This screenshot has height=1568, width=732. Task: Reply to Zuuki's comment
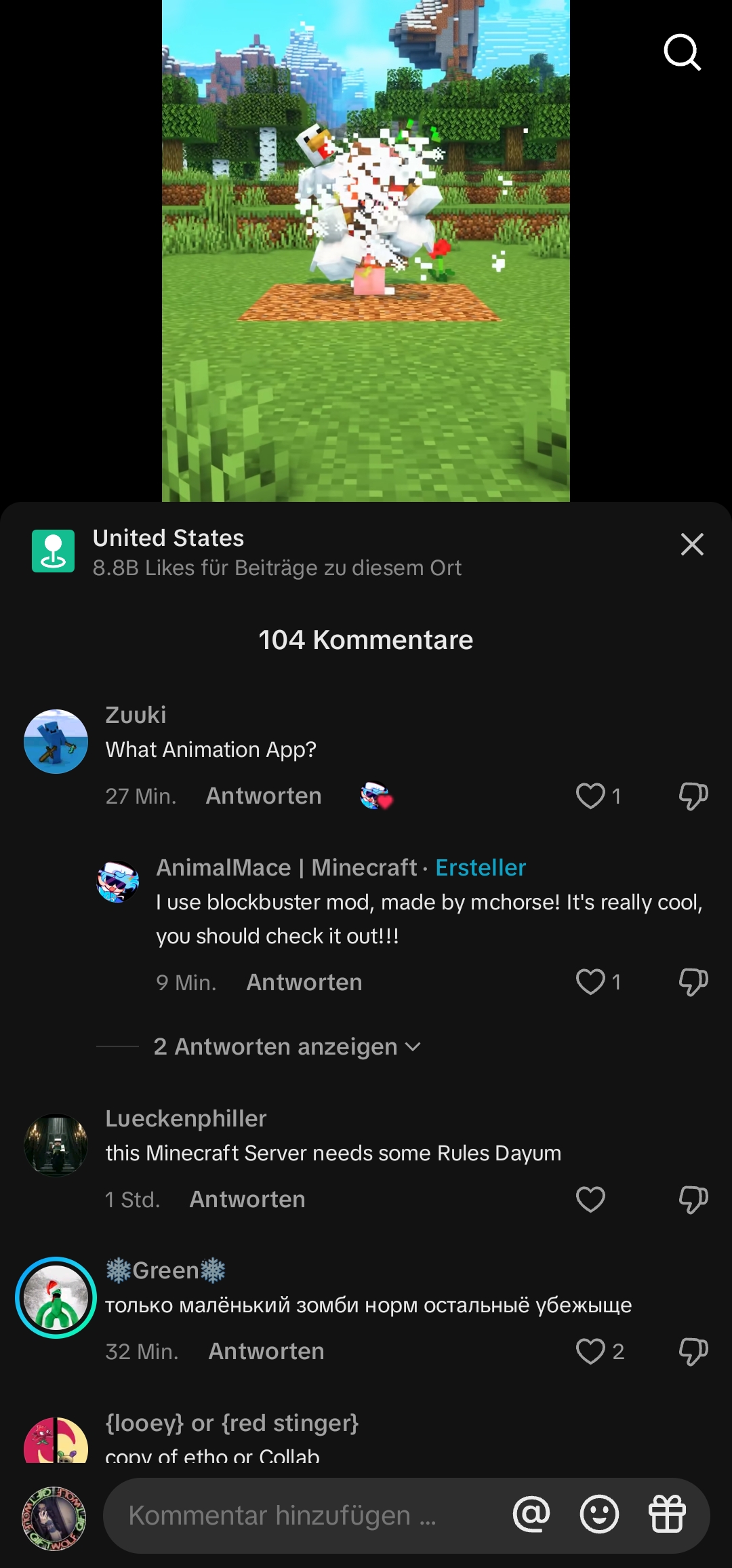click(x=264, y=796)
